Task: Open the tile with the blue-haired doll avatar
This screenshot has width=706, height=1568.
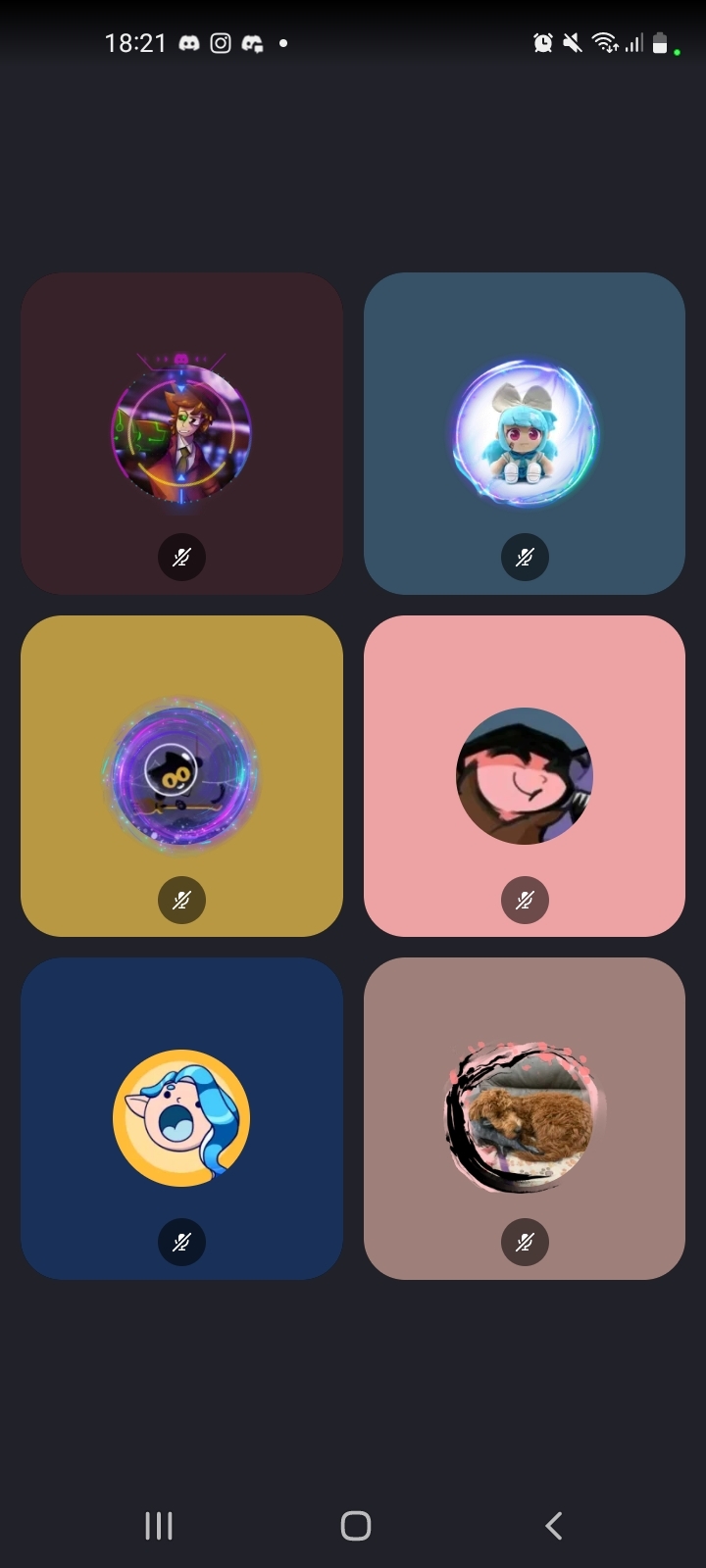Action: (x=525, y=433)
